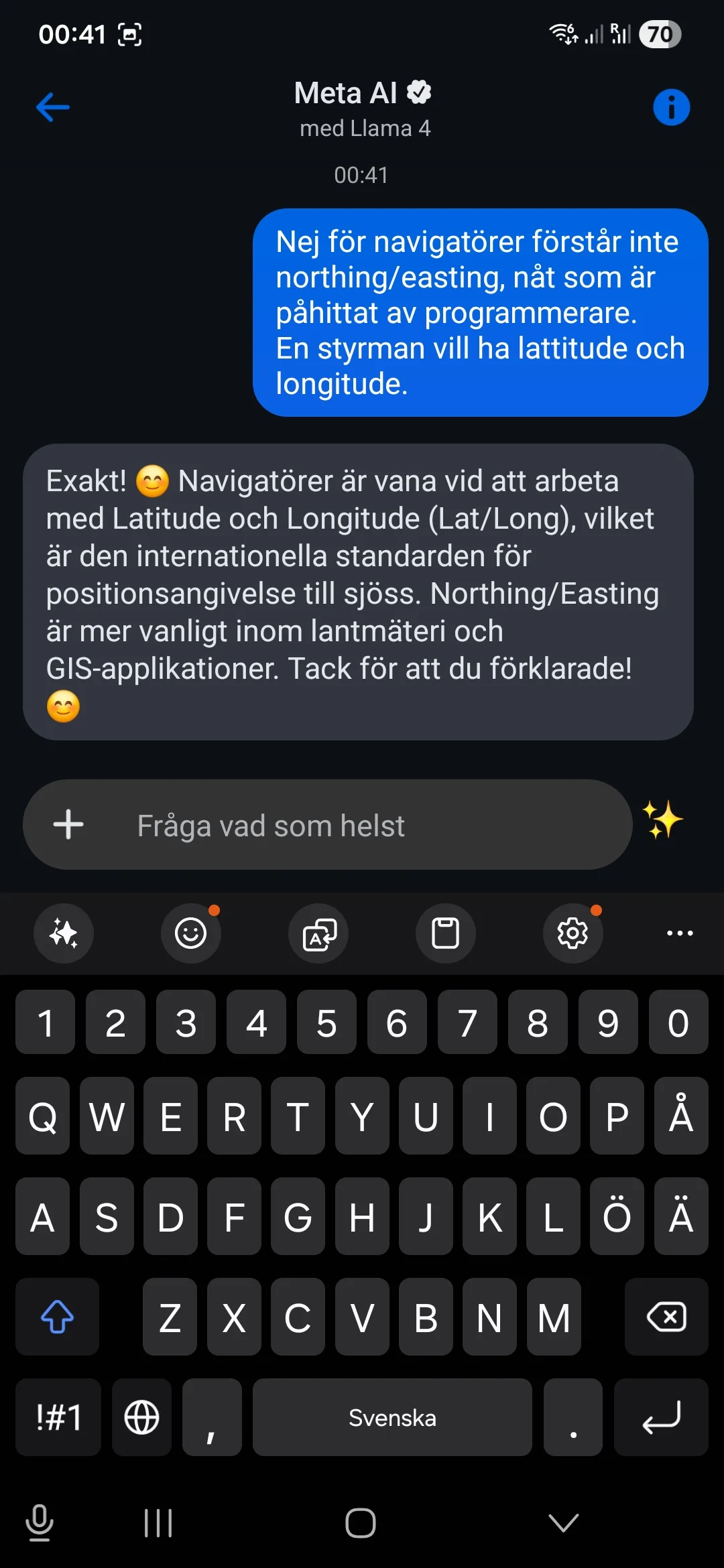The width and height of the screenshot is (724, 1568).
Task: Open the Meta AI info icon
Action: coord(671,106)
